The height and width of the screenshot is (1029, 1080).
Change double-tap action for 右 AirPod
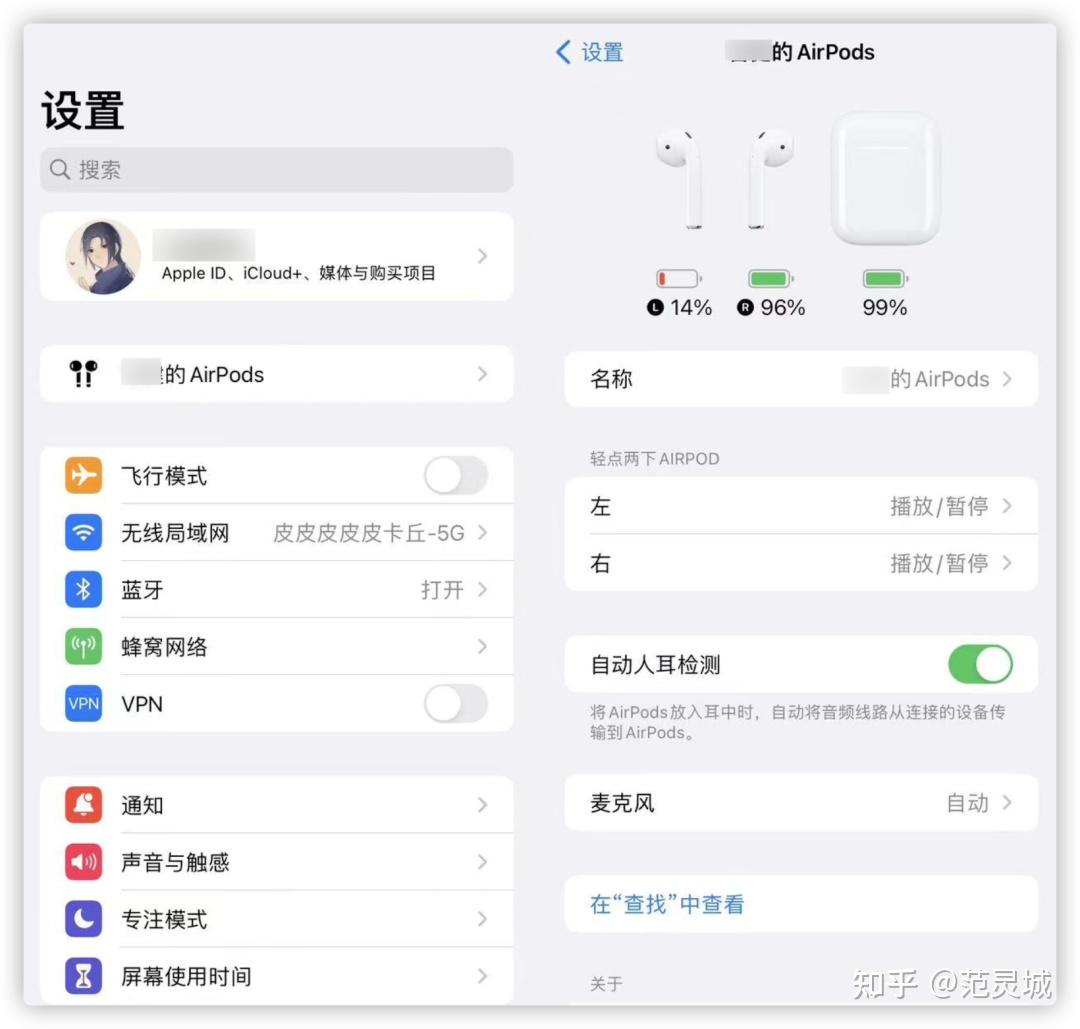pos(800,564)
